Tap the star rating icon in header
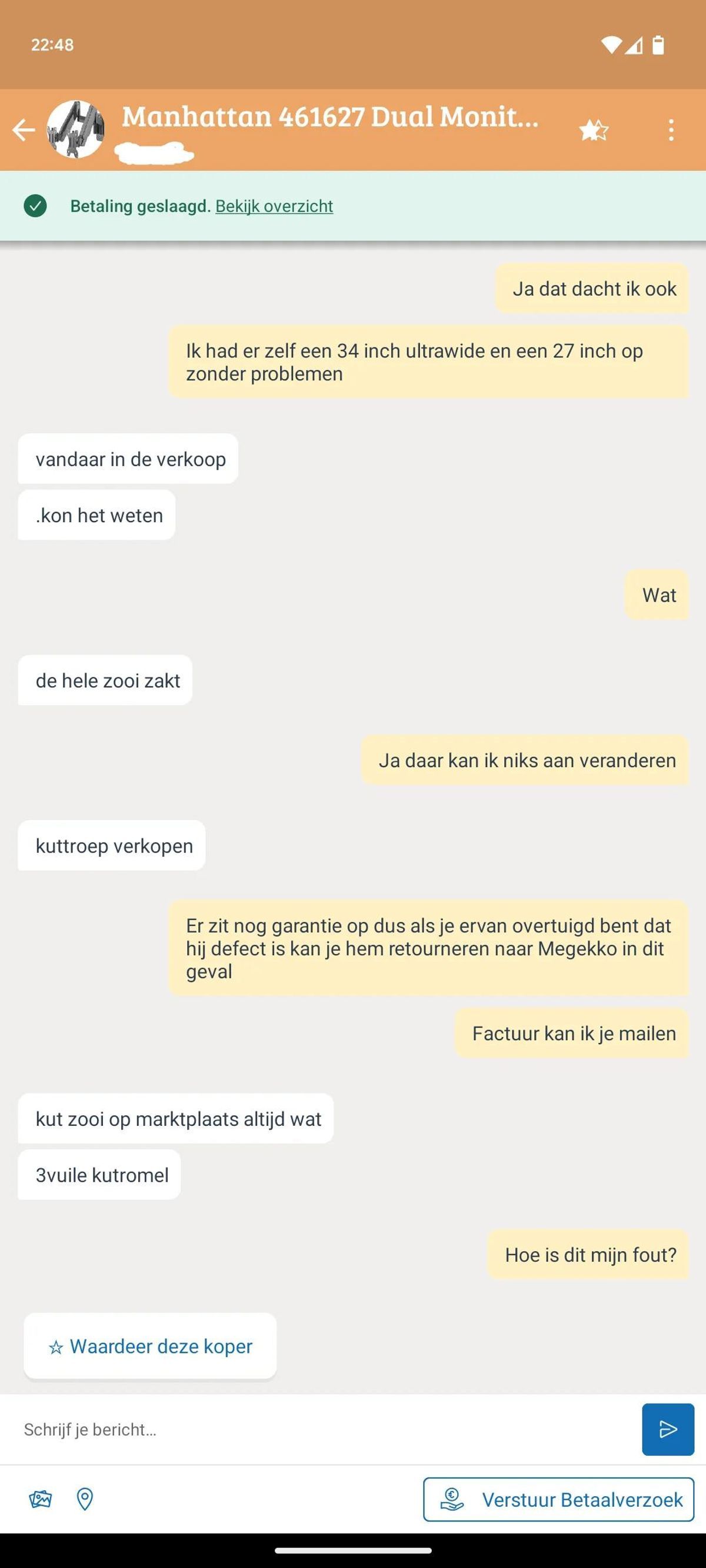 click(x=593, y=131)
